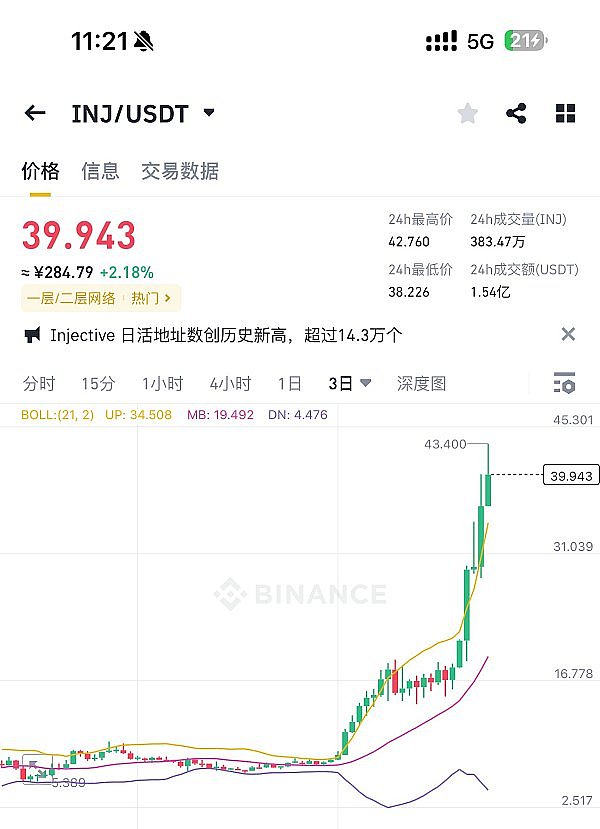Switch to the 深度图 view
Image resolution: width=600 pixels, height=829 pixels.
click(421, 383)
